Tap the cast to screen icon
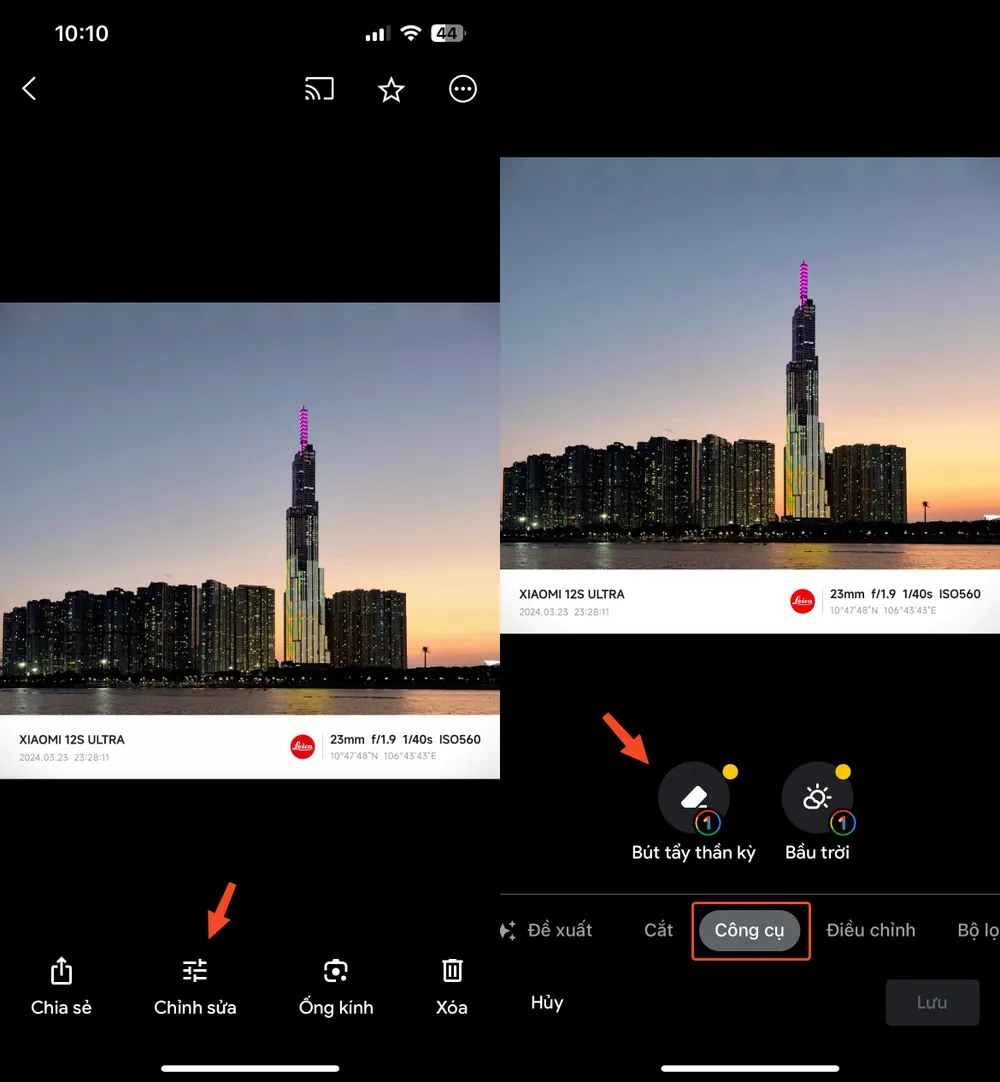 point(319,89)
